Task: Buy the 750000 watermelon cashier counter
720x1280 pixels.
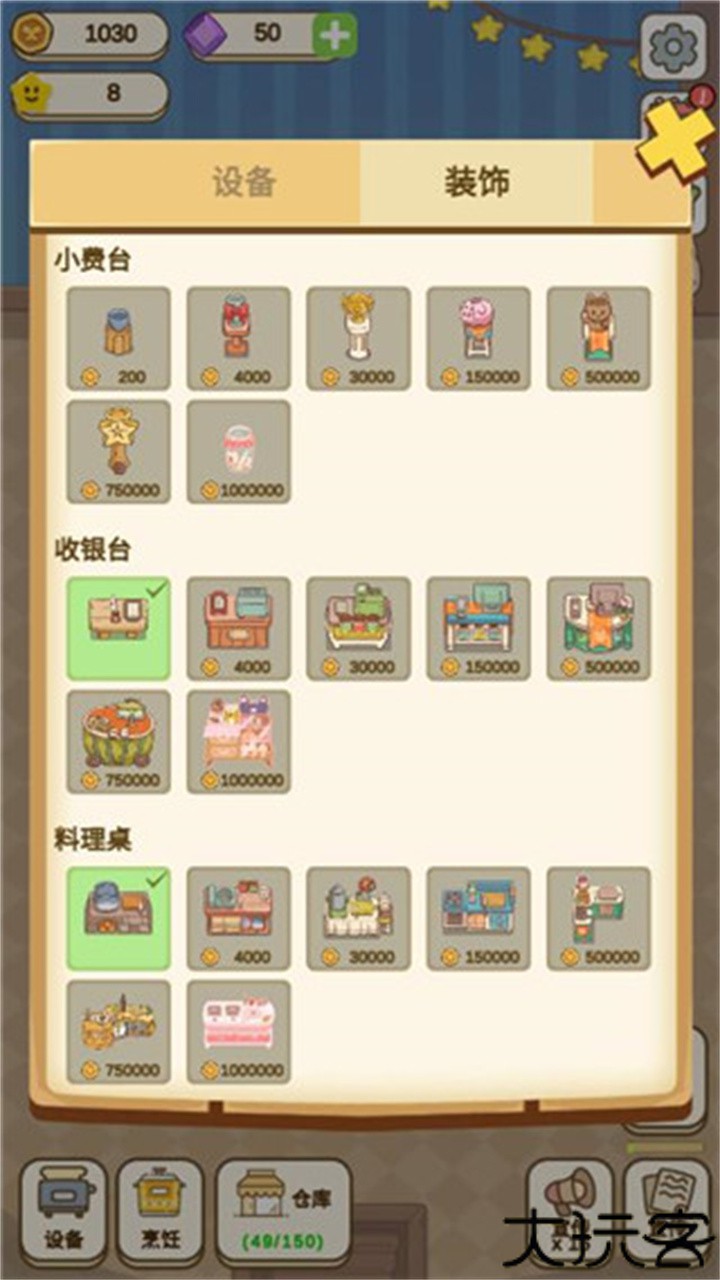Action: 118,740
